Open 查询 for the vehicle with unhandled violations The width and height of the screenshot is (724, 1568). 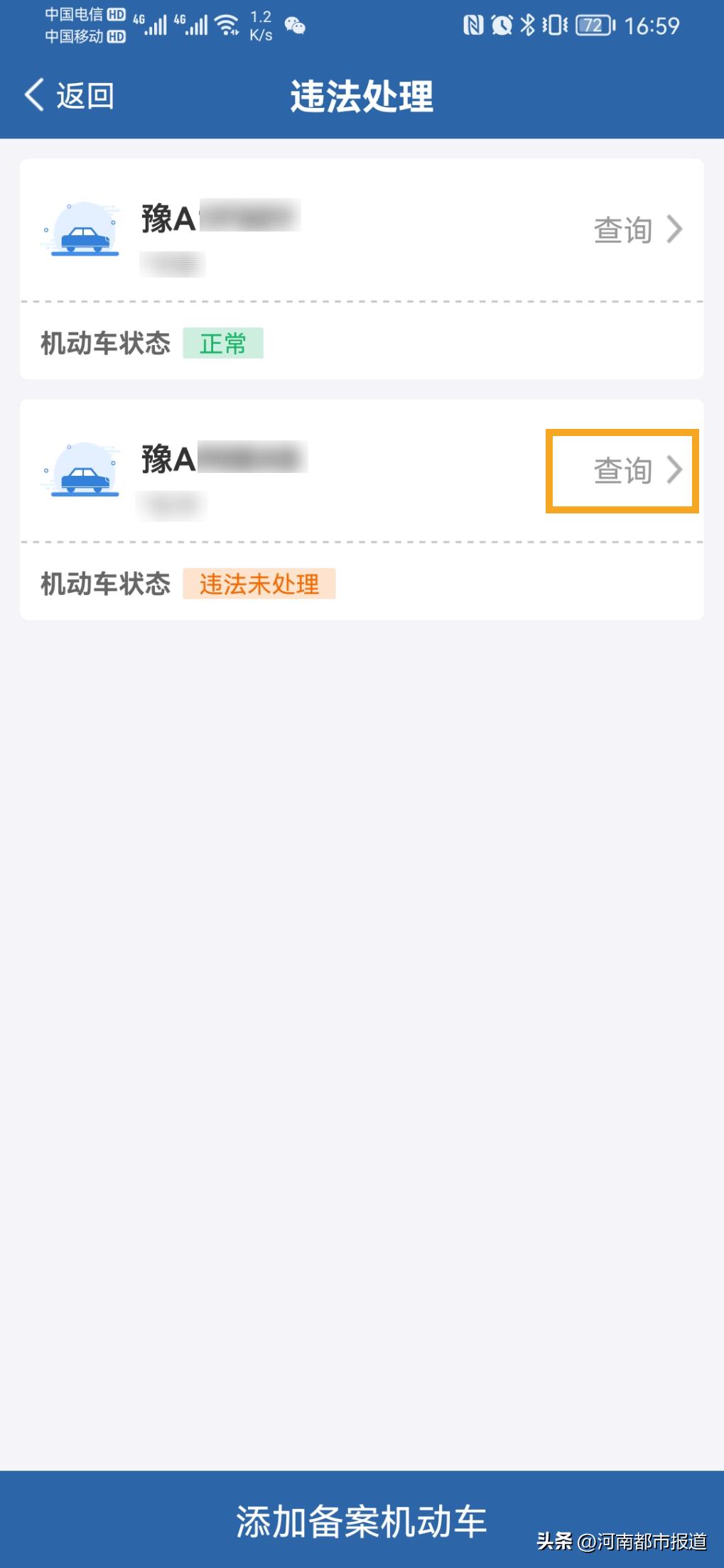pyautogui.click(x=623, y=470)
